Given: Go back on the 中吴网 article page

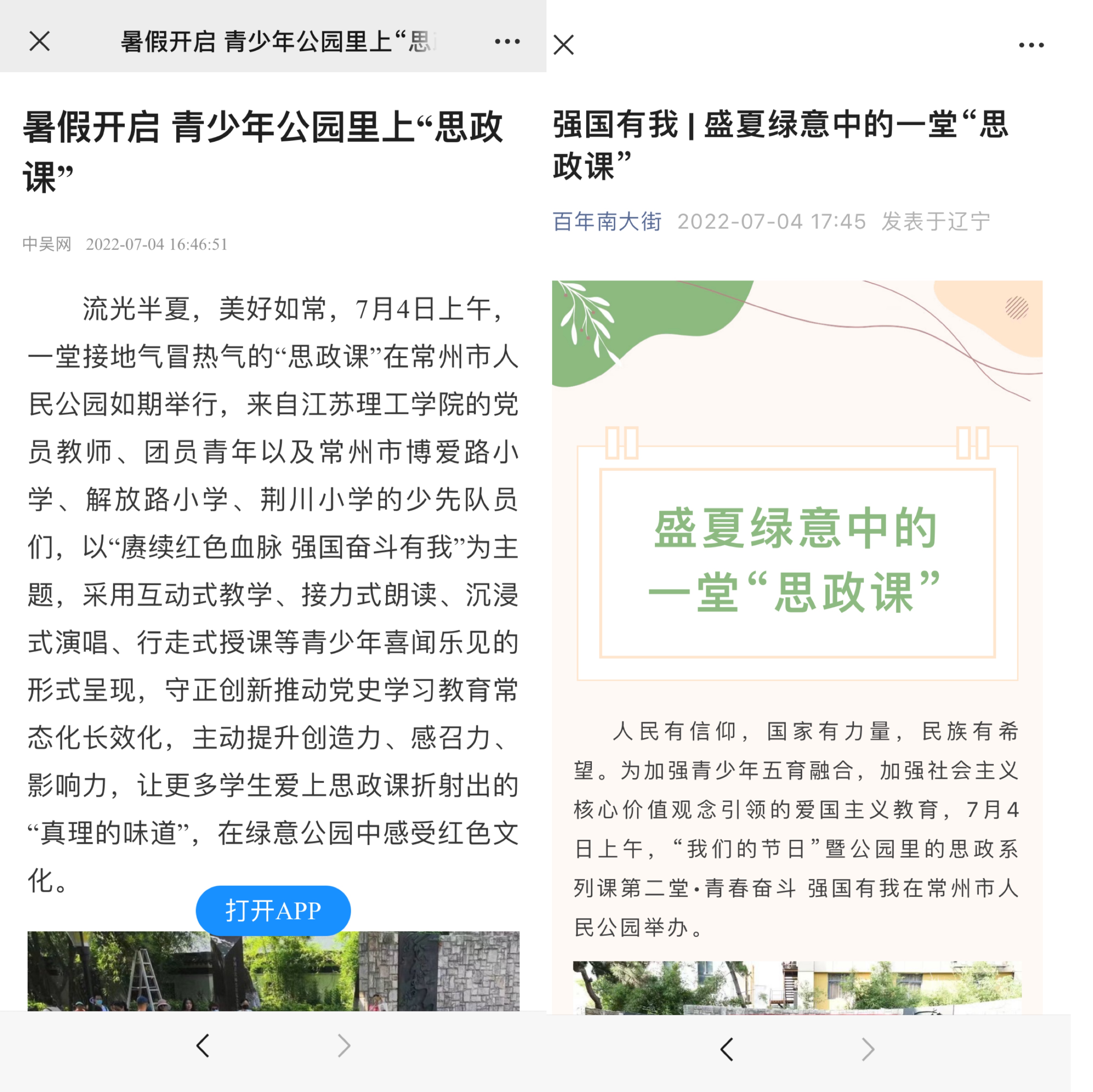Looking at the screenshot, I should click(x=203, y=1045).
